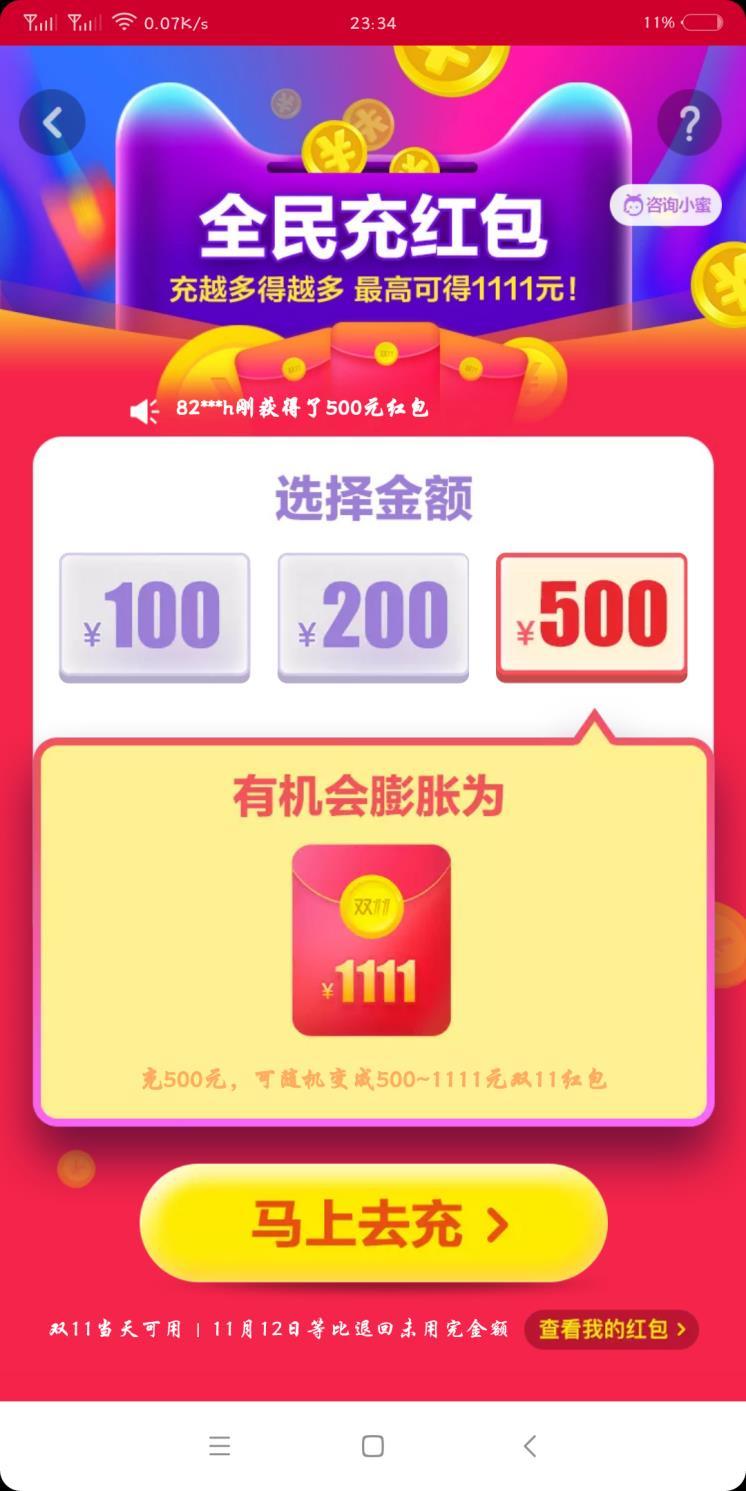This screenshot has height=1491, width=746.
Task: Tap the system home button
Action: coord(373,1446)
